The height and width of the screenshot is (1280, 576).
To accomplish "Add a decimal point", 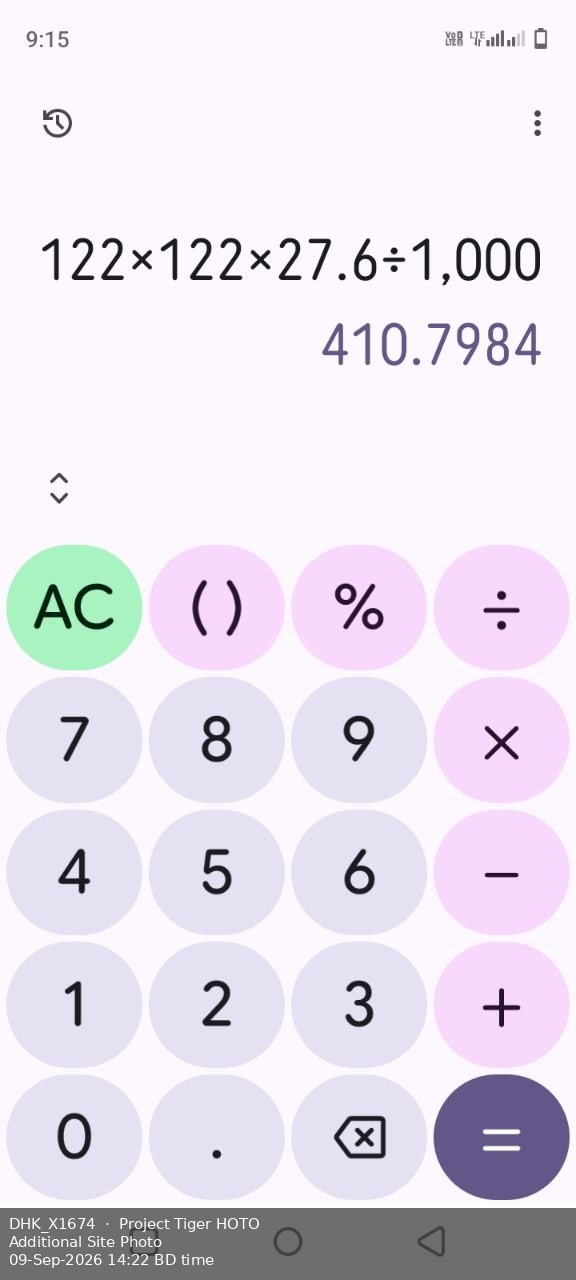I will [217, 1137].
